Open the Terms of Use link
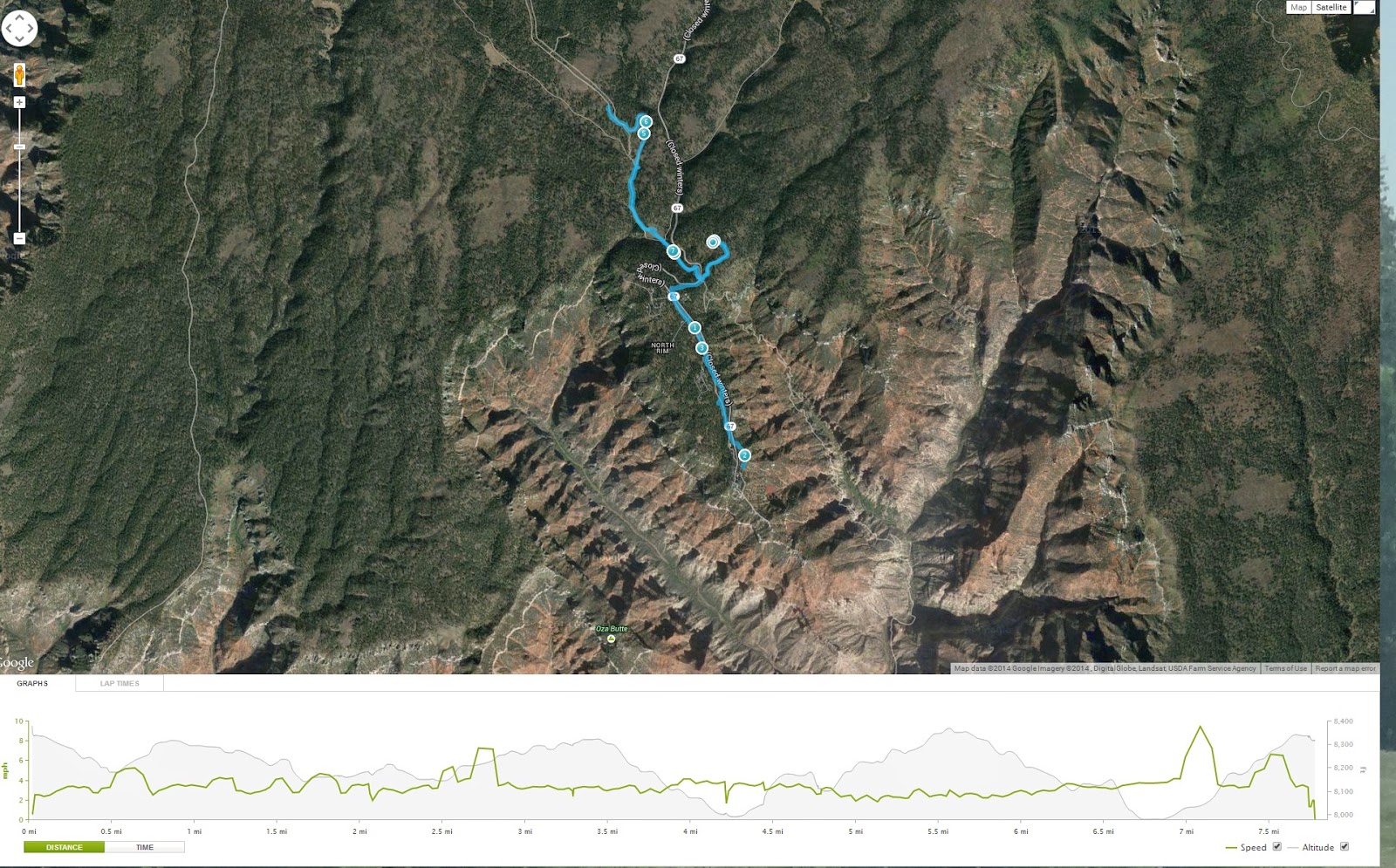Screen dimensions: 1396x868 tap(1285, 668)
